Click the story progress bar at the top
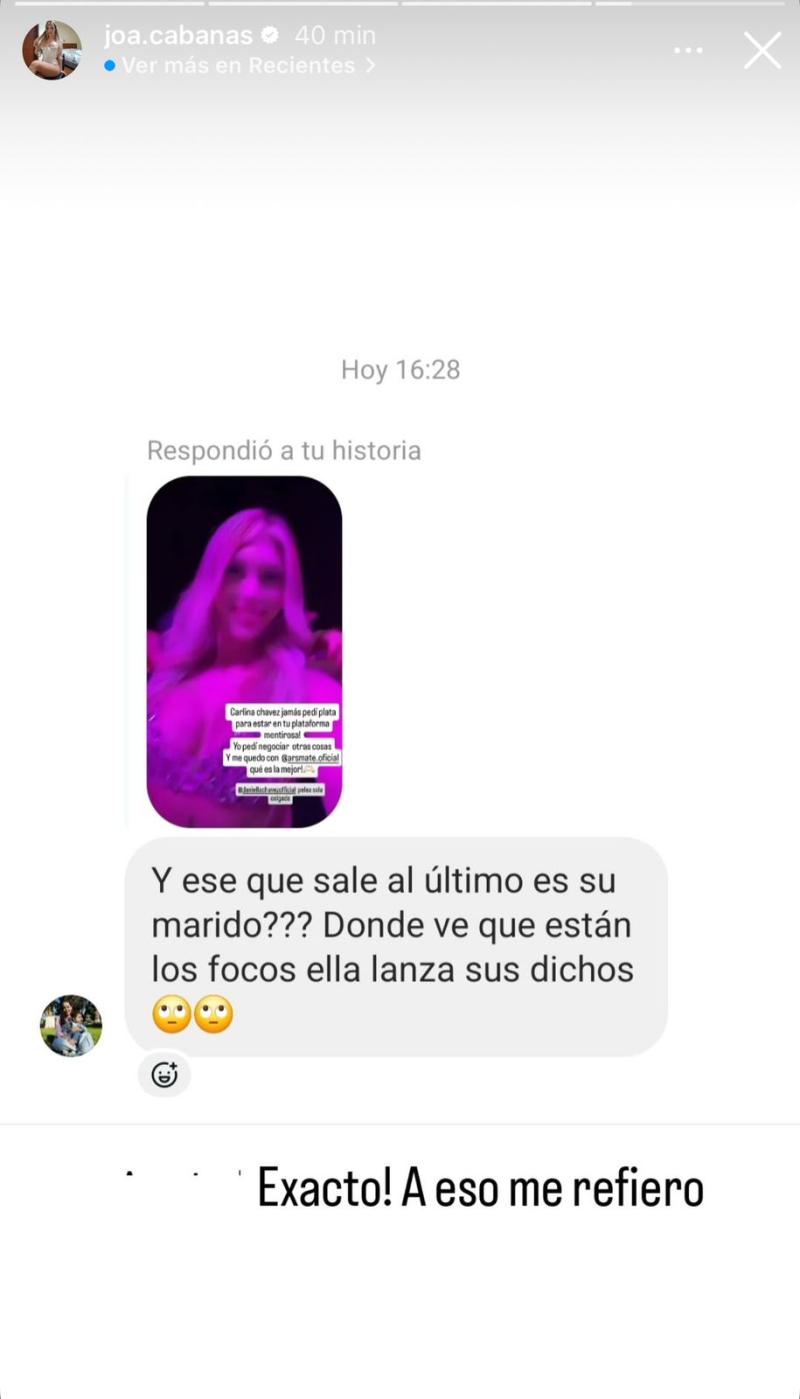Viewport: 800px width, 1399px height. point(400,5)
